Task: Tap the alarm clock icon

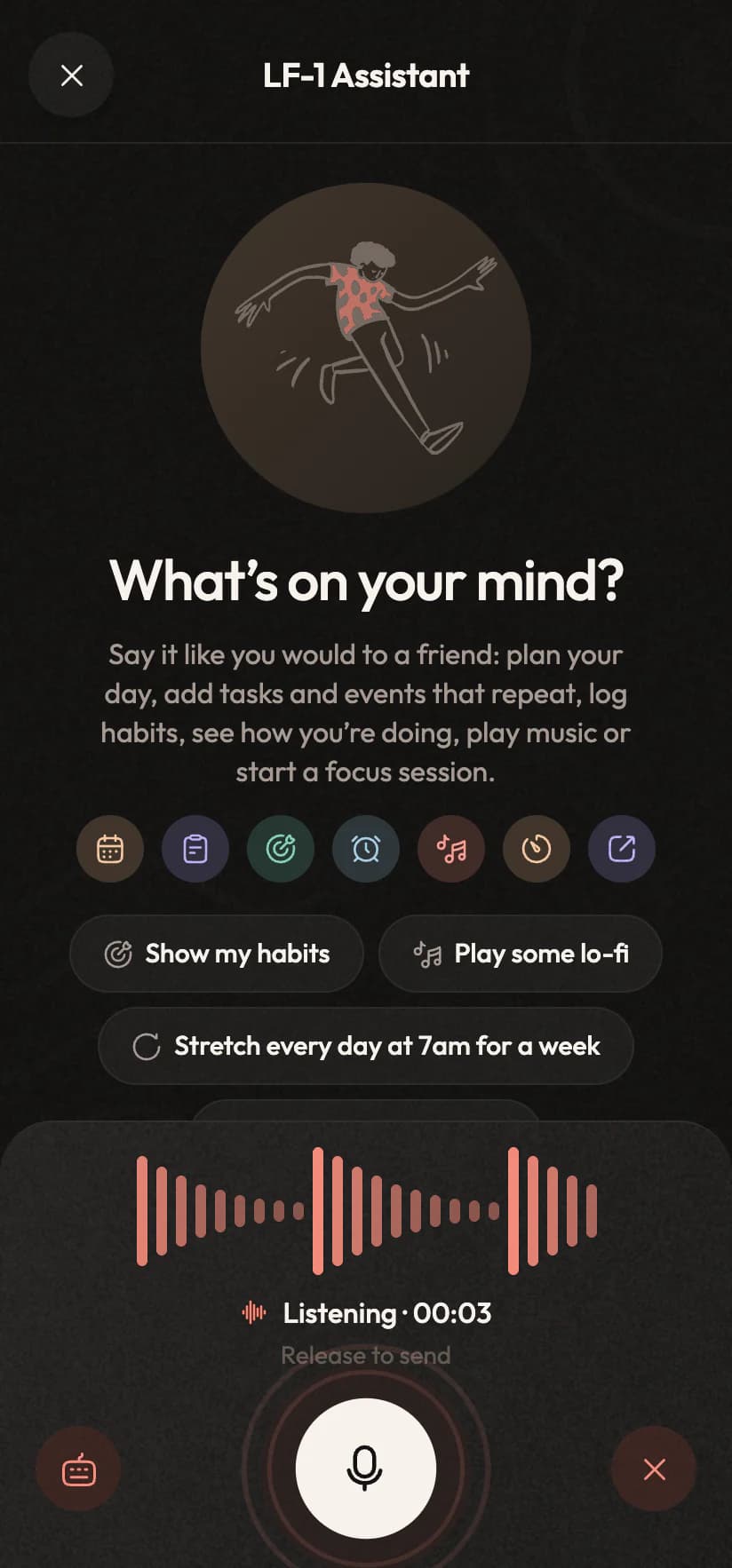Action: coord(366,849)
